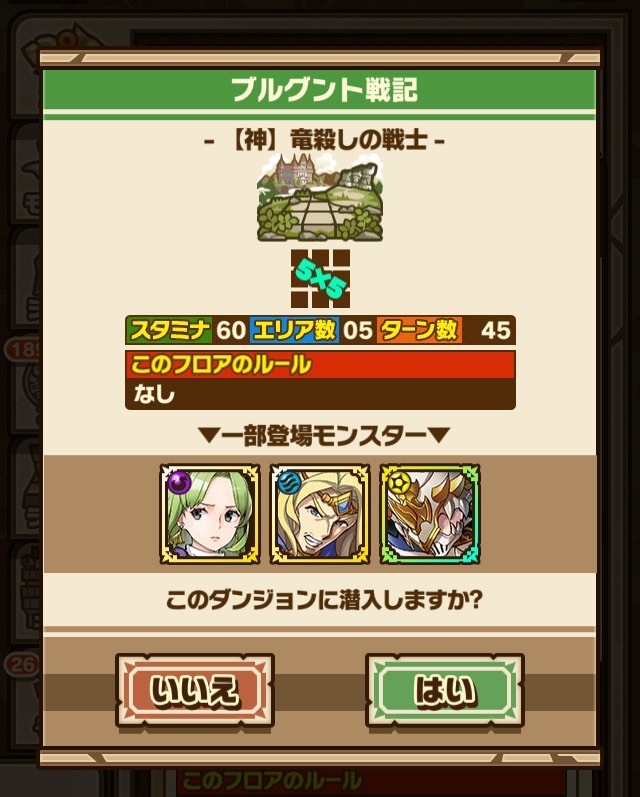
Task: Decline entering with いいえ
Action: point(195,690)
